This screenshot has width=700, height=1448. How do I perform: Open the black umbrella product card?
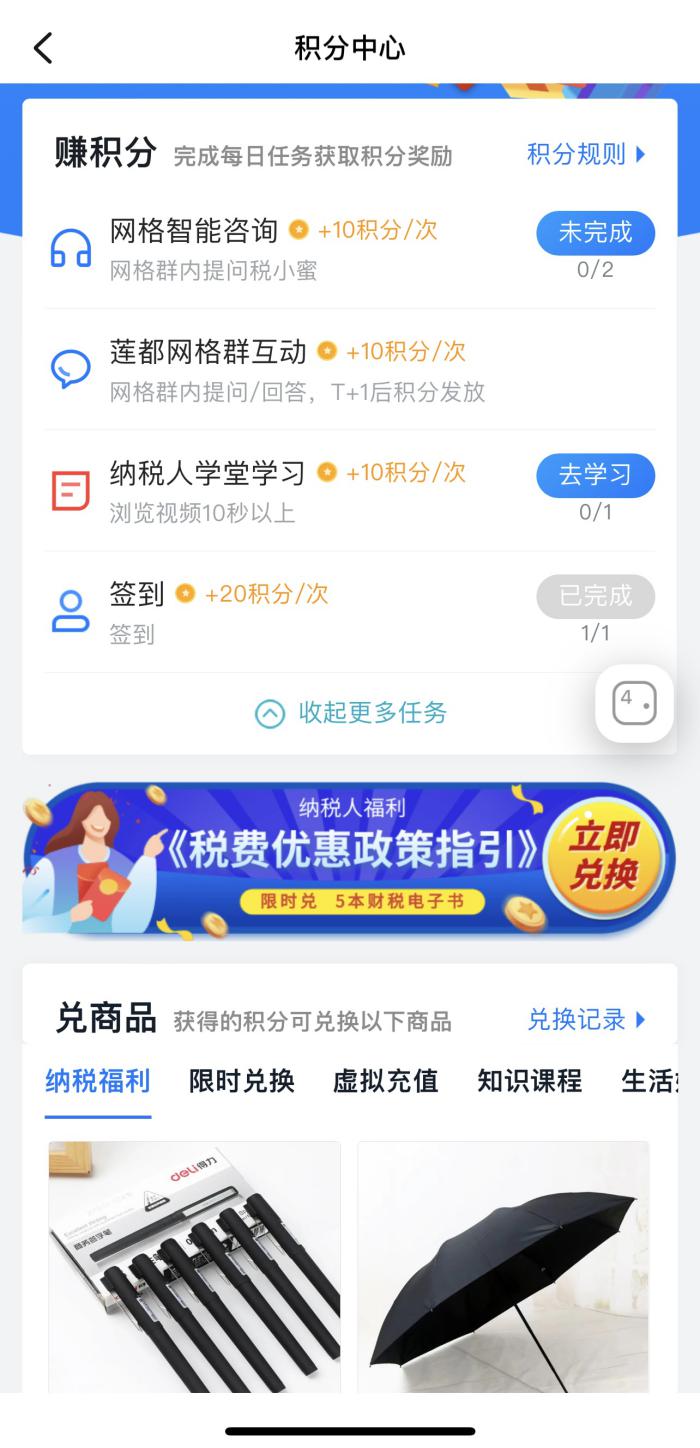pyautogui.click(x=504, y=1267)
